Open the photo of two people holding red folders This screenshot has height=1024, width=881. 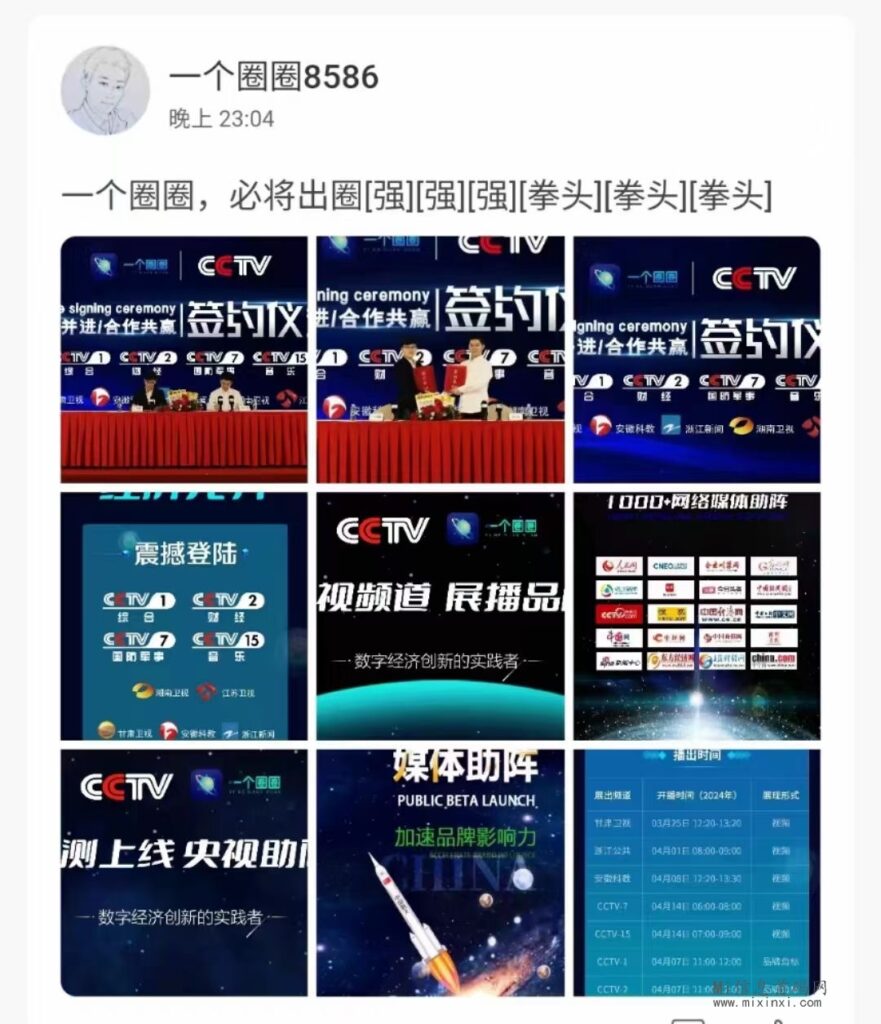click(440, 359)
